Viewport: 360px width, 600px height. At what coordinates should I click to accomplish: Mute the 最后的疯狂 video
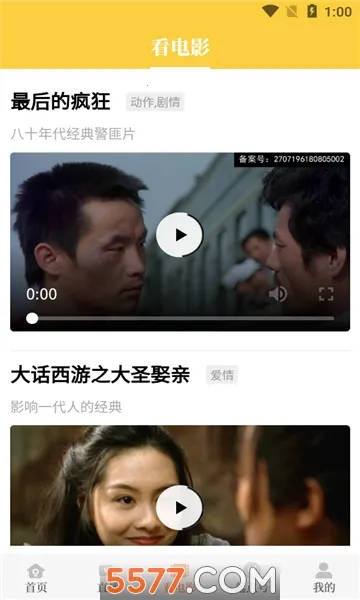coord(278,294)
